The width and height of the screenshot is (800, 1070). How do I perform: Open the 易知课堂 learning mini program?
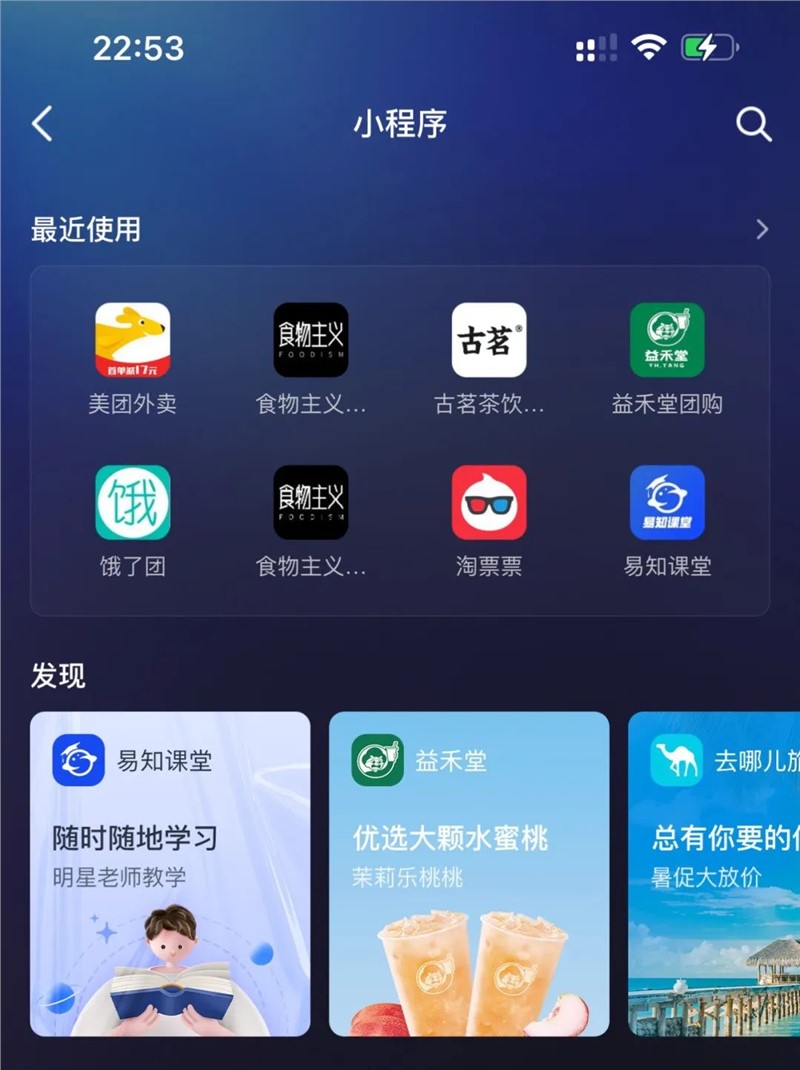(x=667, y=503)
